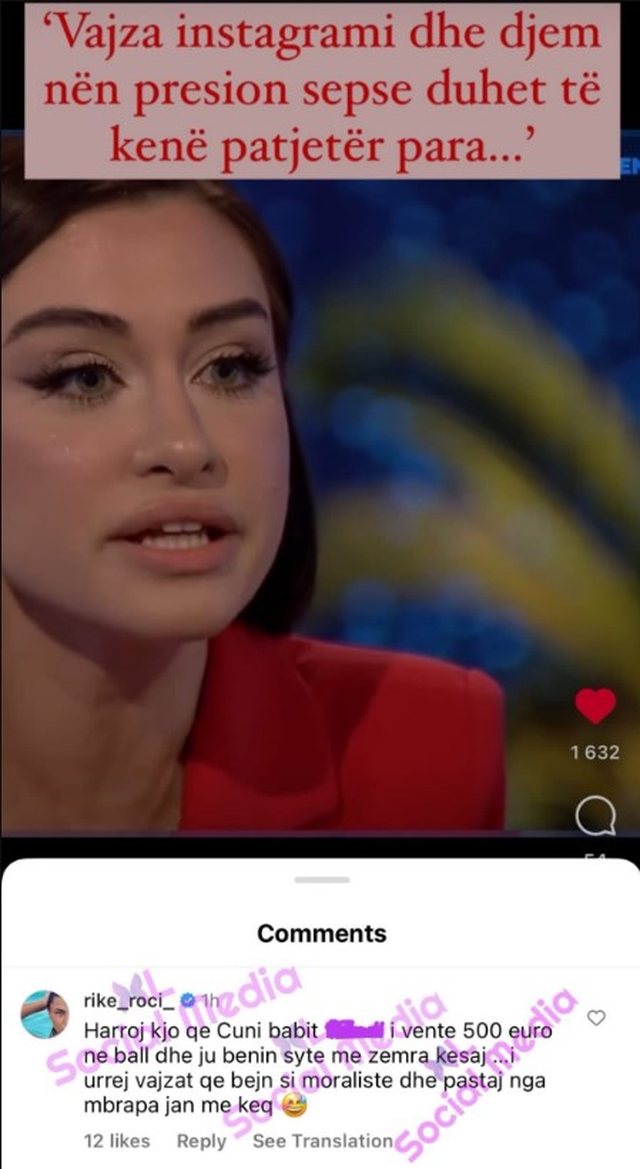Show who liked the comment with 12 likes
640x1169 pixels.
pos(117,1140)
